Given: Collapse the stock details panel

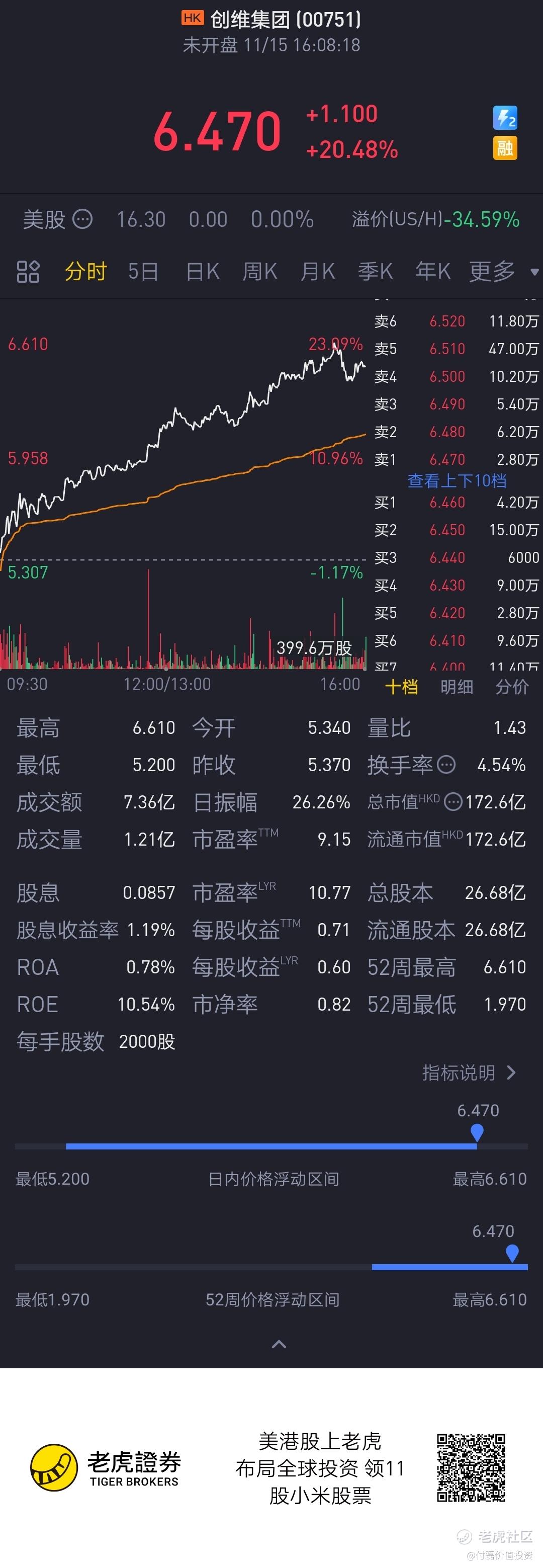Looking at the screenshot, I should click(x=279, y=1344).
